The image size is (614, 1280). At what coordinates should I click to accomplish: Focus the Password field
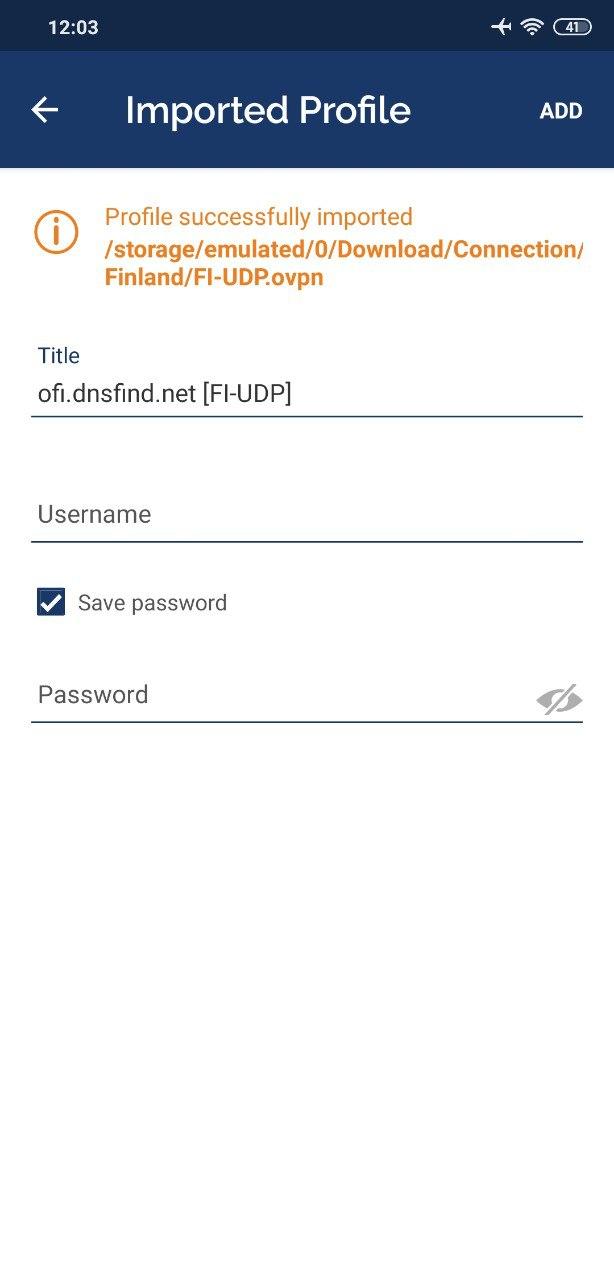pos(282,695)
